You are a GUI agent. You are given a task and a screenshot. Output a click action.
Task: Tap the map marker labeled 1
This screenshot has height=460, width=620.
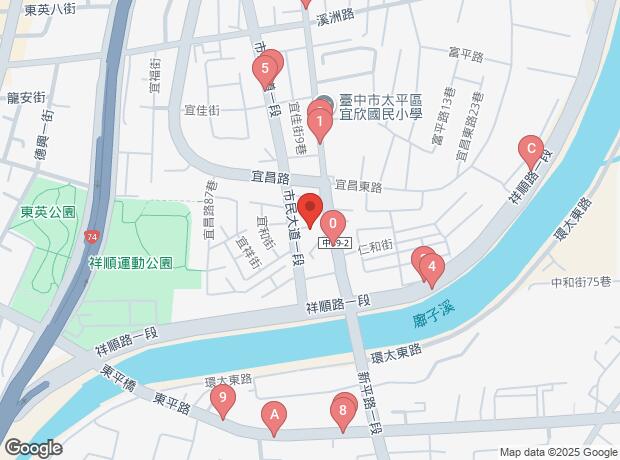319,125
